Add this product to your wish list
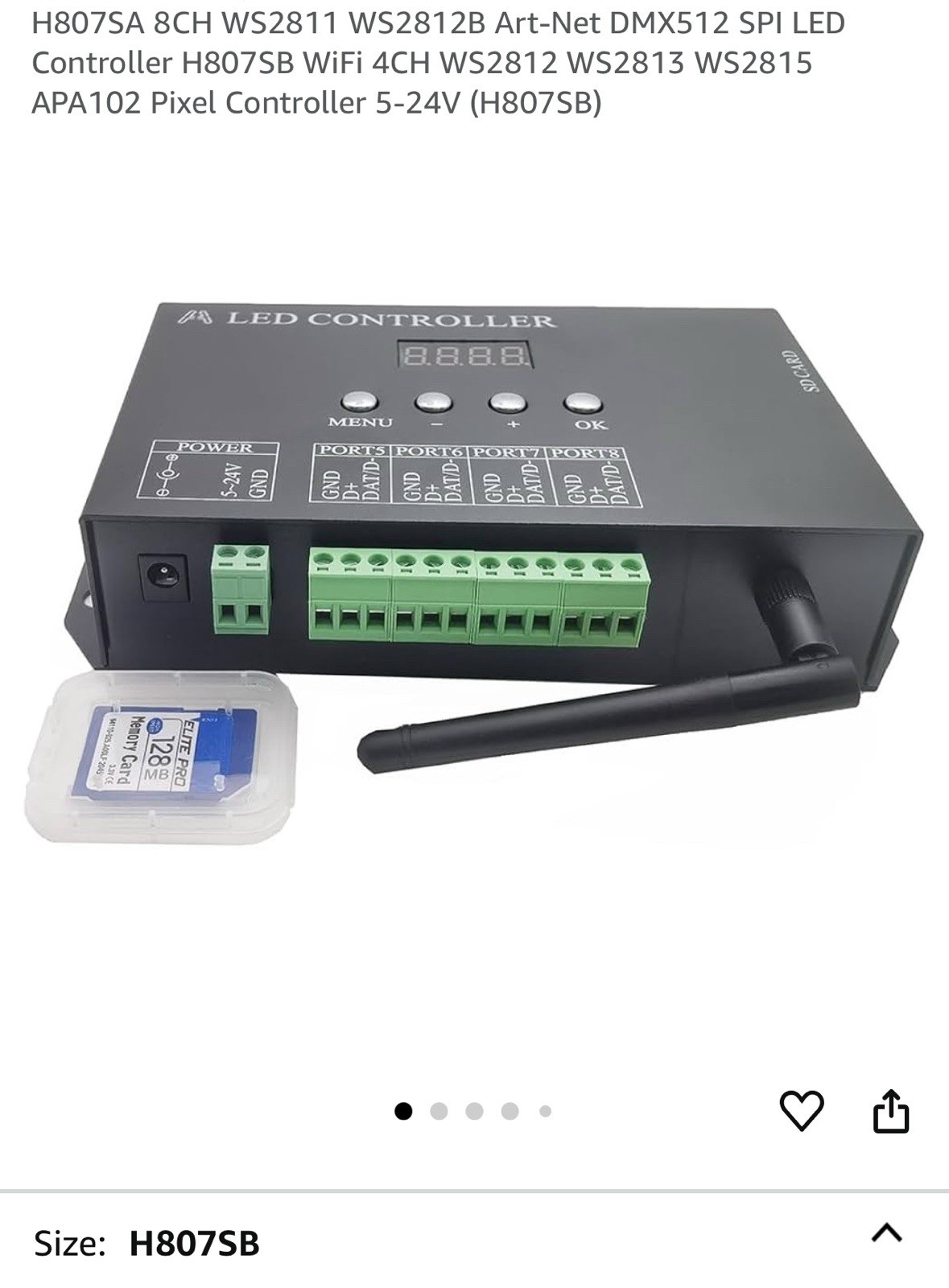This screenshot has height=1288, width=949. (x=801, y=1111)
